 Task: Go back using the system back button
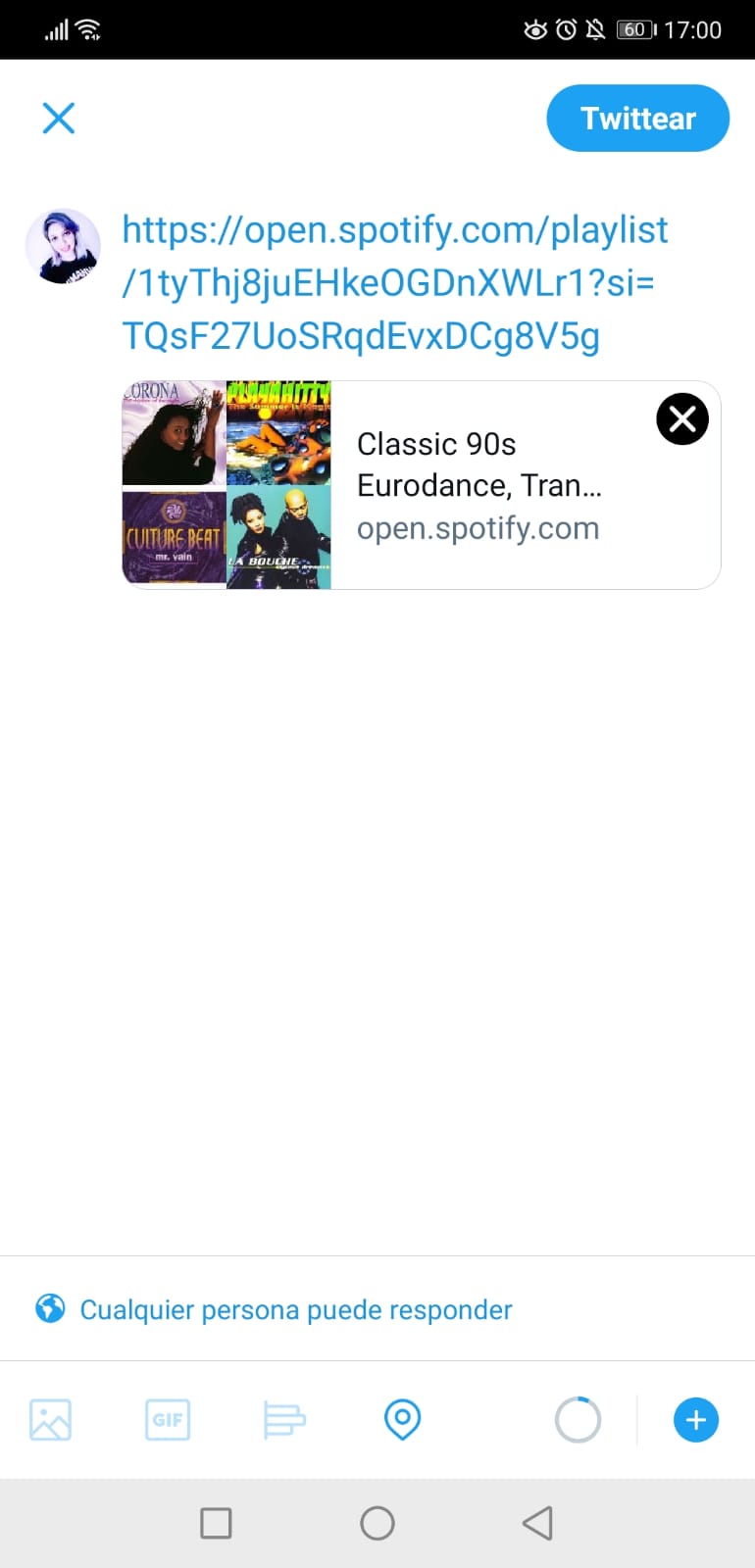537,1523
